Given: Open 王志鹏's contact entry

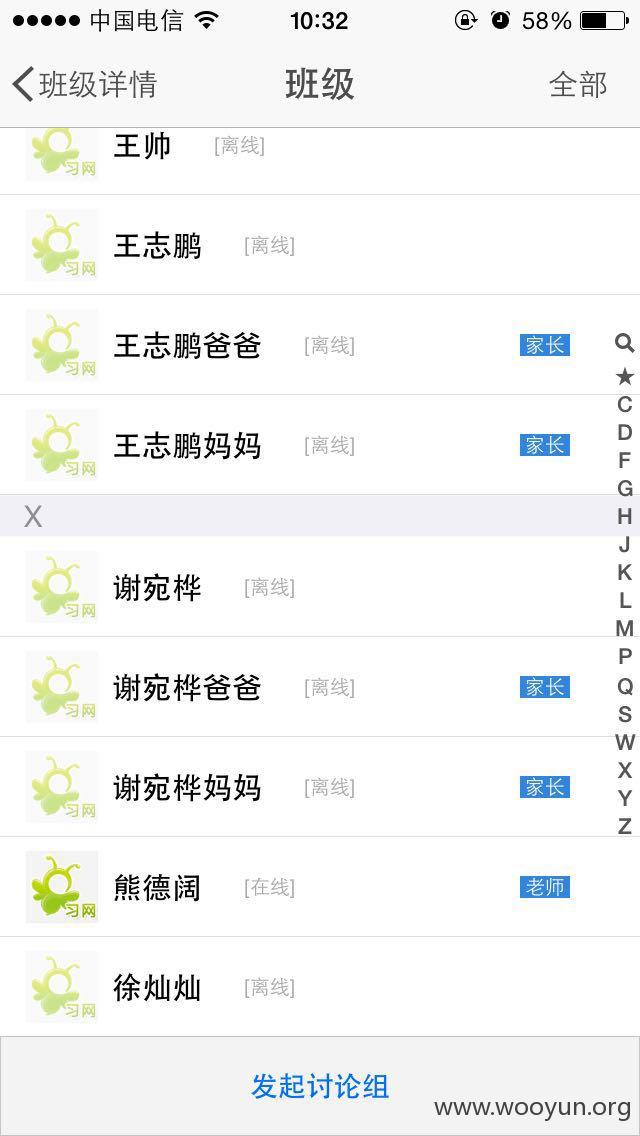Looking at the screenshot, I should tap(320, 246).
